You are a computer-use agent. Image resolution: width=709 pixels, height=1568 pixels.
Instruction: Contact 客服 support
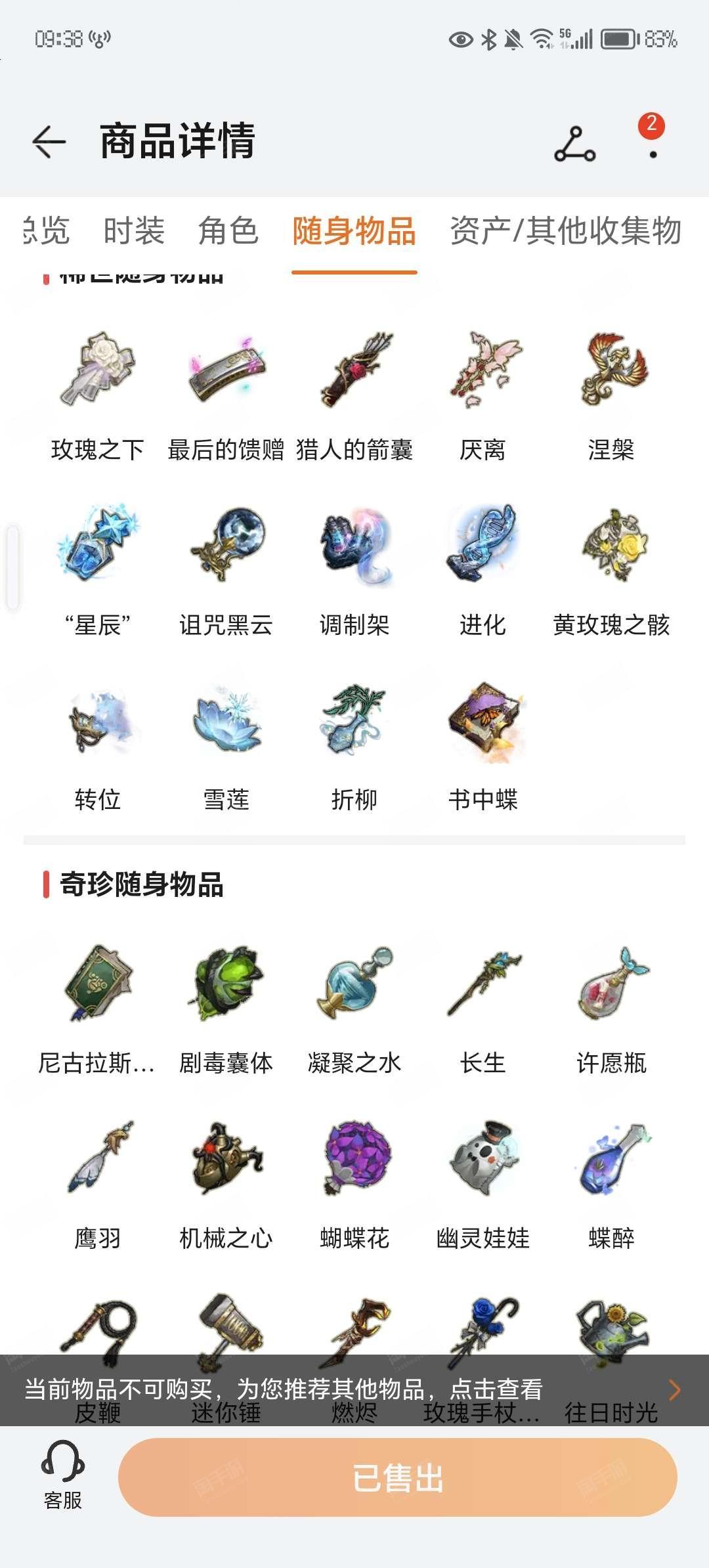tap(63, 1476)
